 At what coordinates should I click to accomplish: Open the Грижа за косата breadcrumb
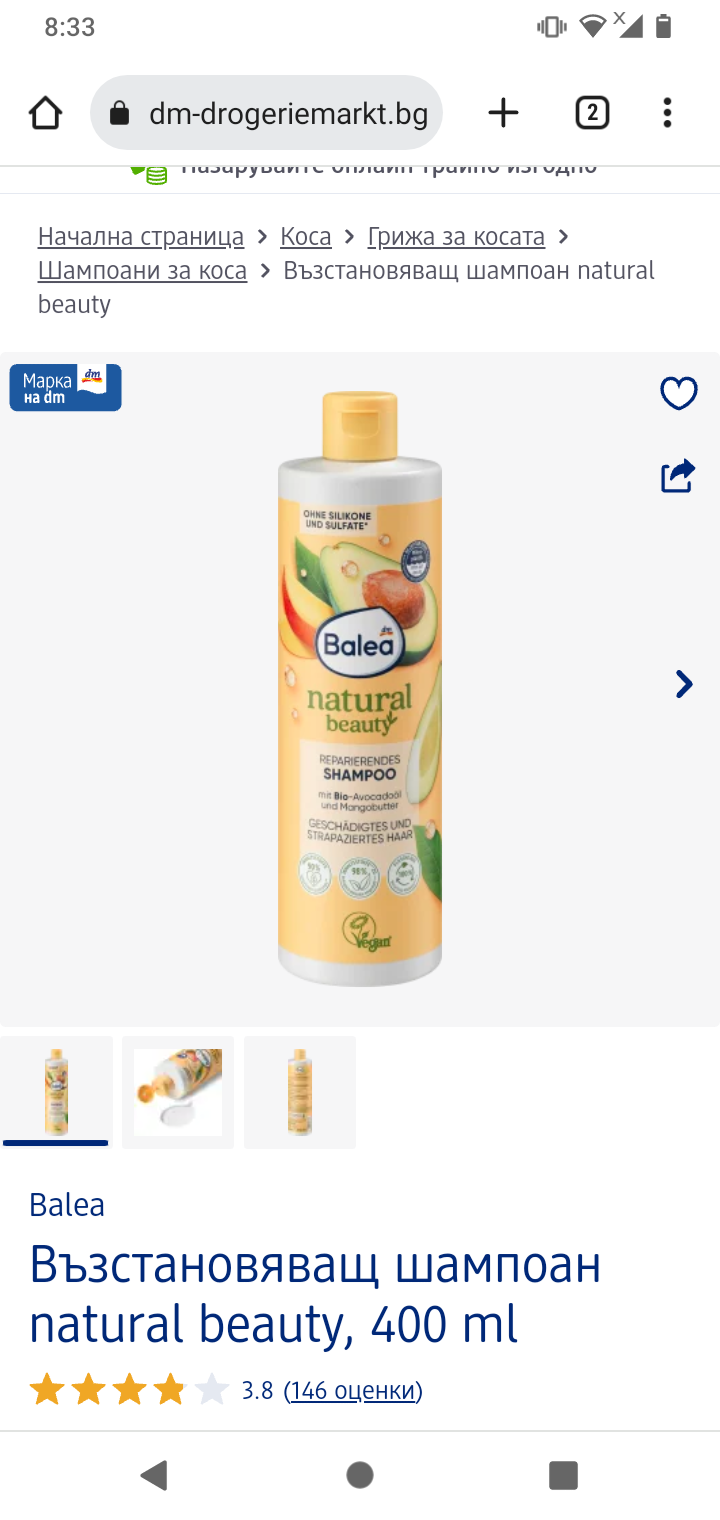tap(456, 237)
